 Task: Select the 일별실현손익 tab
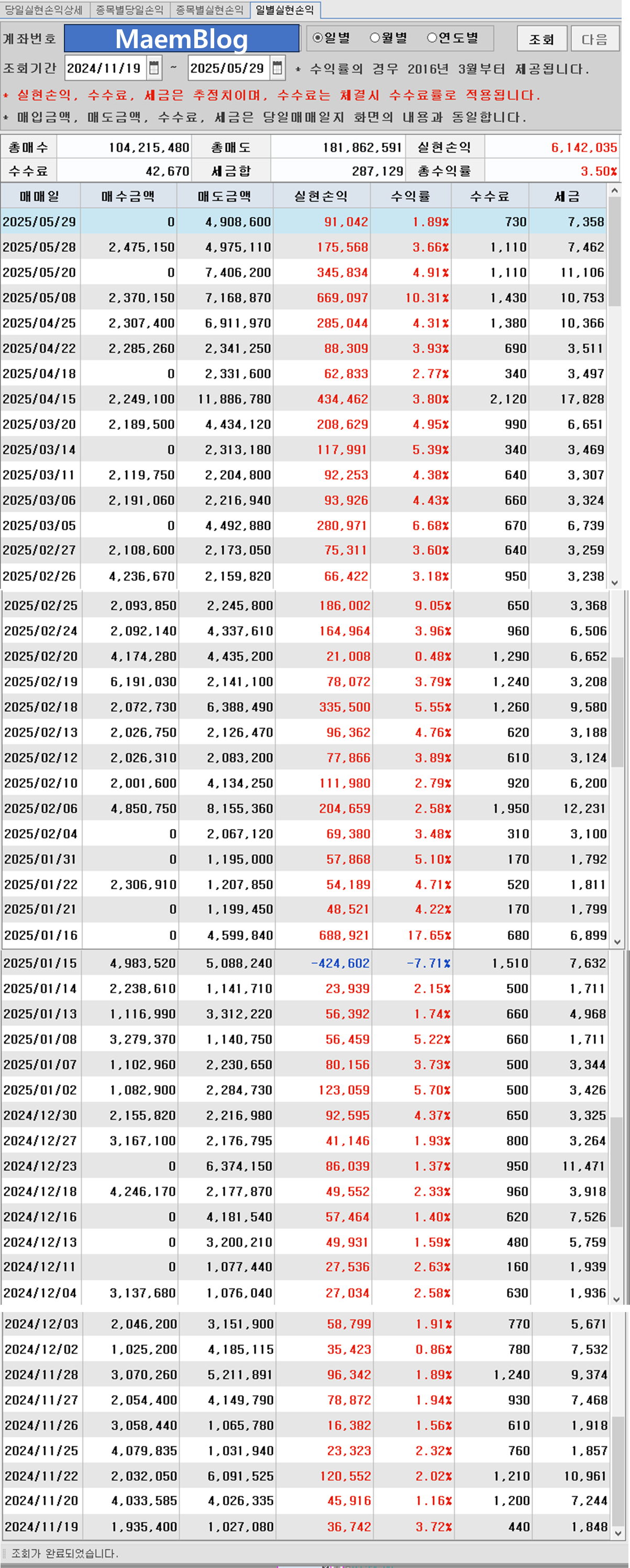(x=284, y=10)
